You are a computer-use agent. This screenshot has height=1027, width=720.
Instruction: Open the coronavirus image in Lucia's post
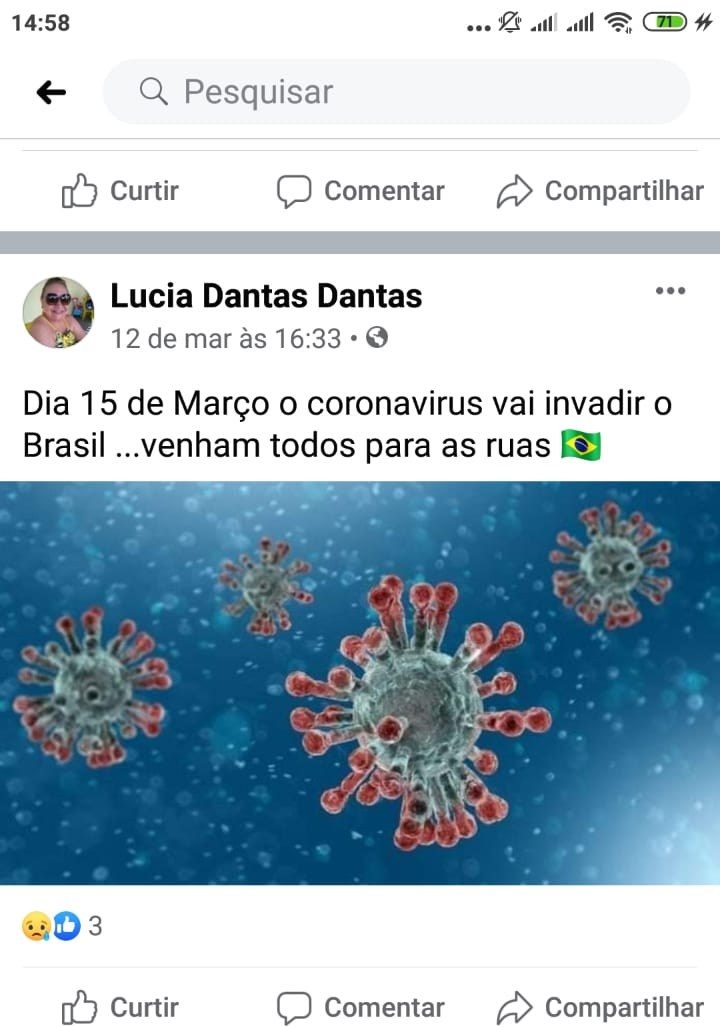[360, 682]
